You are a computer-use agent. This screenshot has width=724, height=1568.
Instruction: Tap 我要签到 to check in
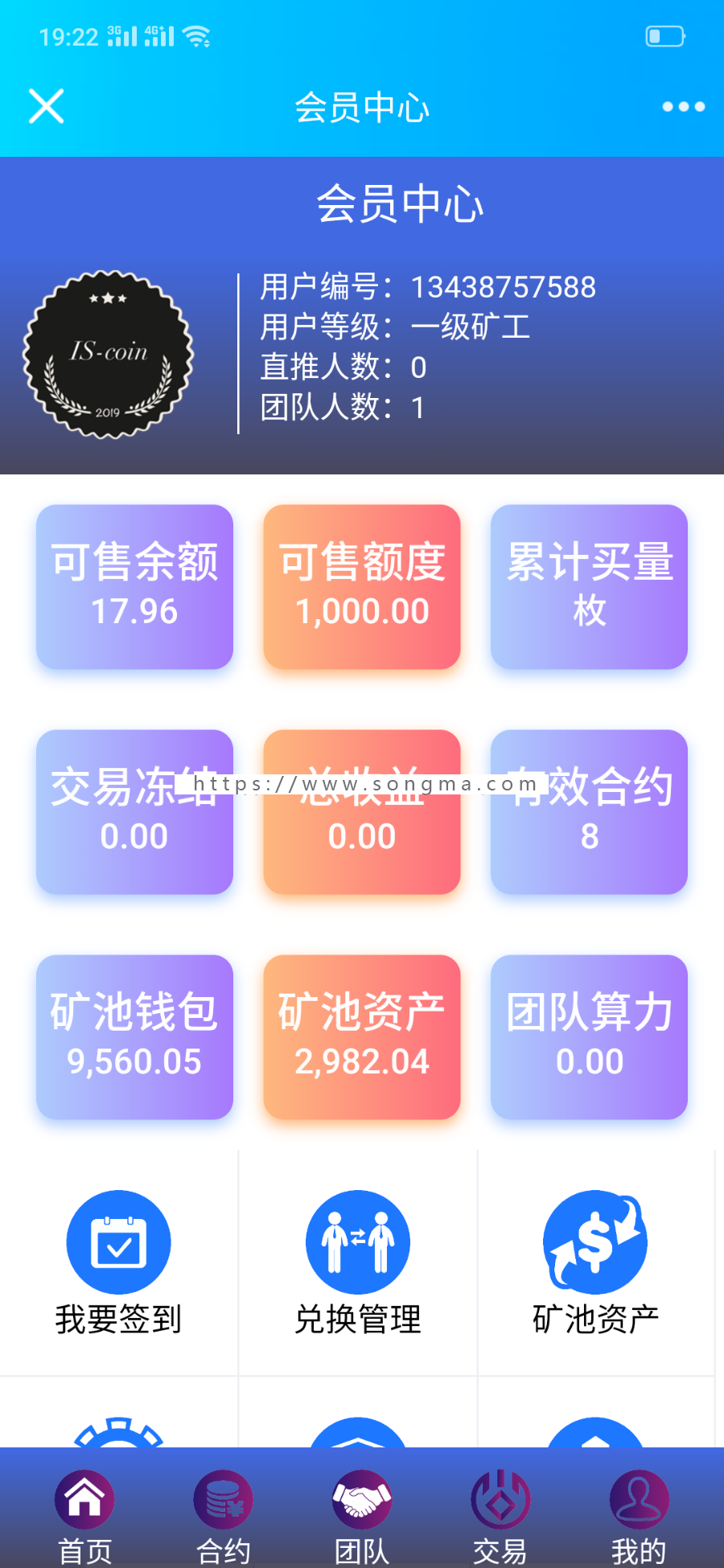118,1263
